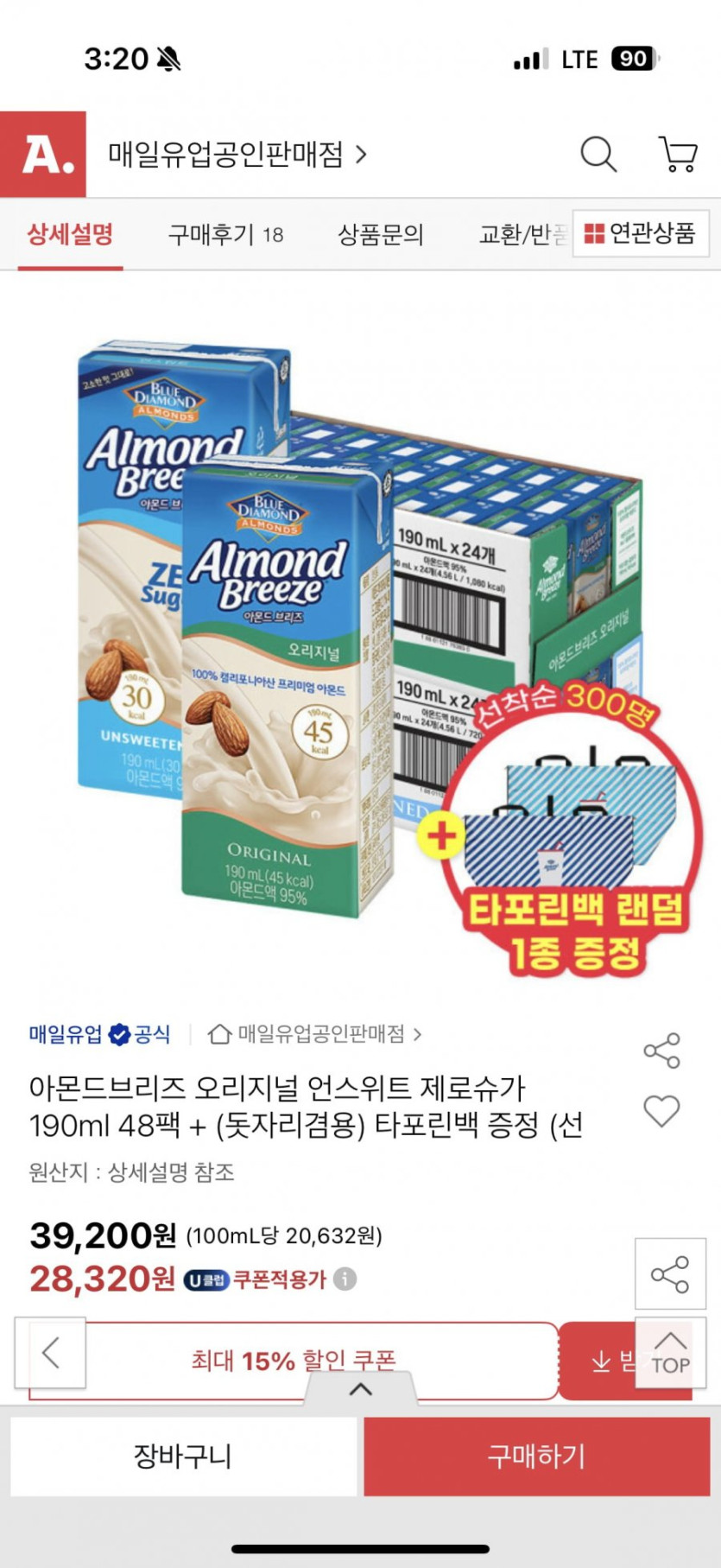Add item to 장바구니
Image resolution: width=721 pixels, height=1568 pixels.
tap(183, 1457)
